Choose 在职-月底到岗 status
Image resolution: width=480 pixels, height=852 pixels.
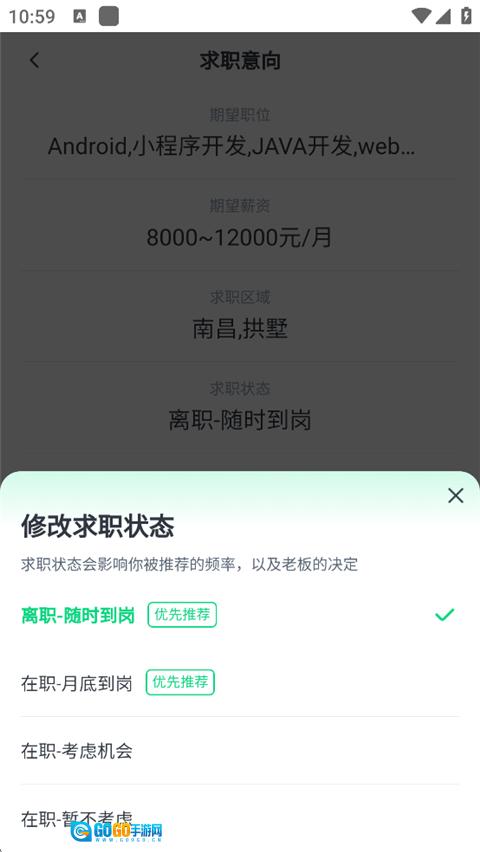tap(240, 682)
